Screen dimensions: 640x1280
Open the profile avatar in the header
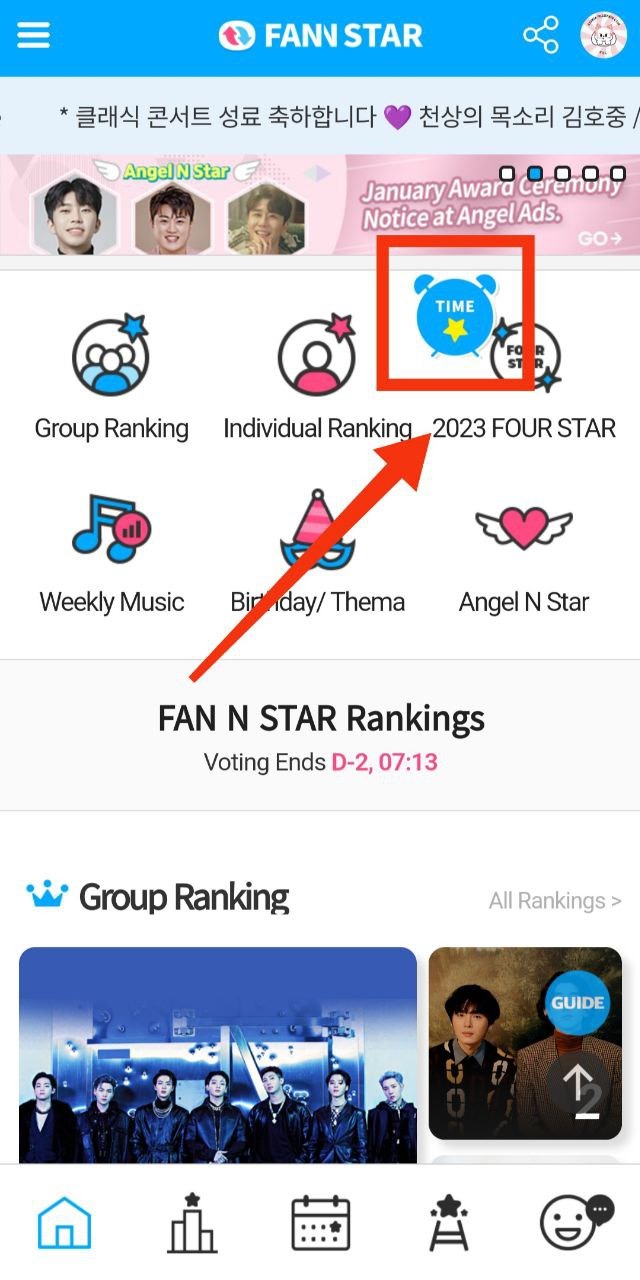click(x=603, y=36)
